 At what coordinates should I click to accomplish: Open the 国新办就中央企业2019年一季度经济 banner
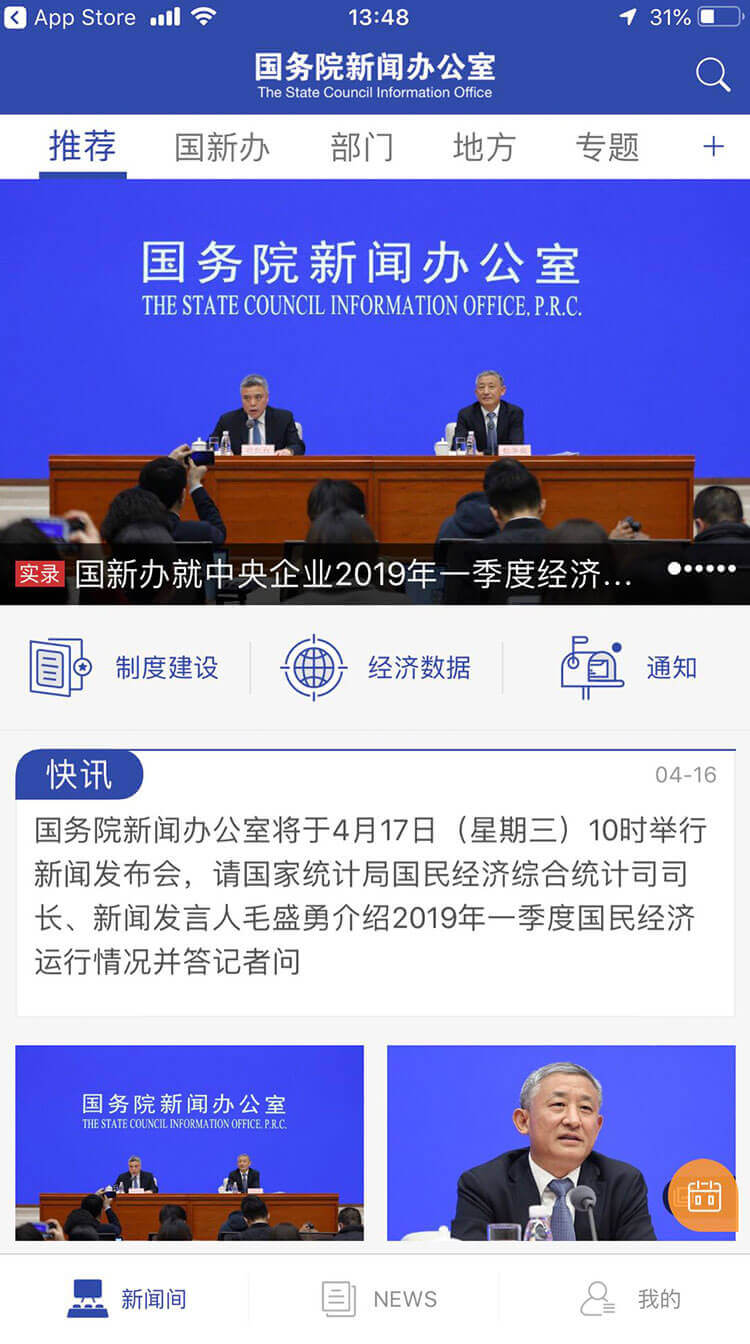tap(352, 574)
